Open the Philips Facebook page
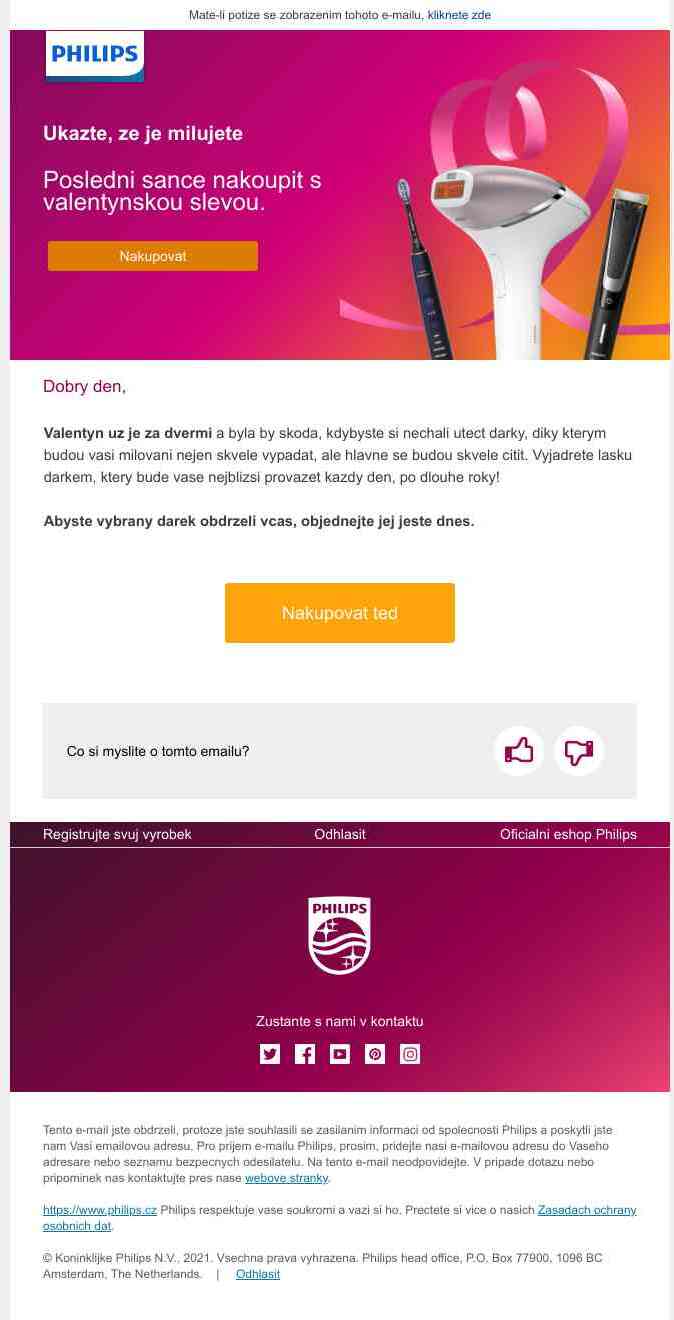Image resolution: width=674 pixels, height=1320 pixels. coord(305,1054)
